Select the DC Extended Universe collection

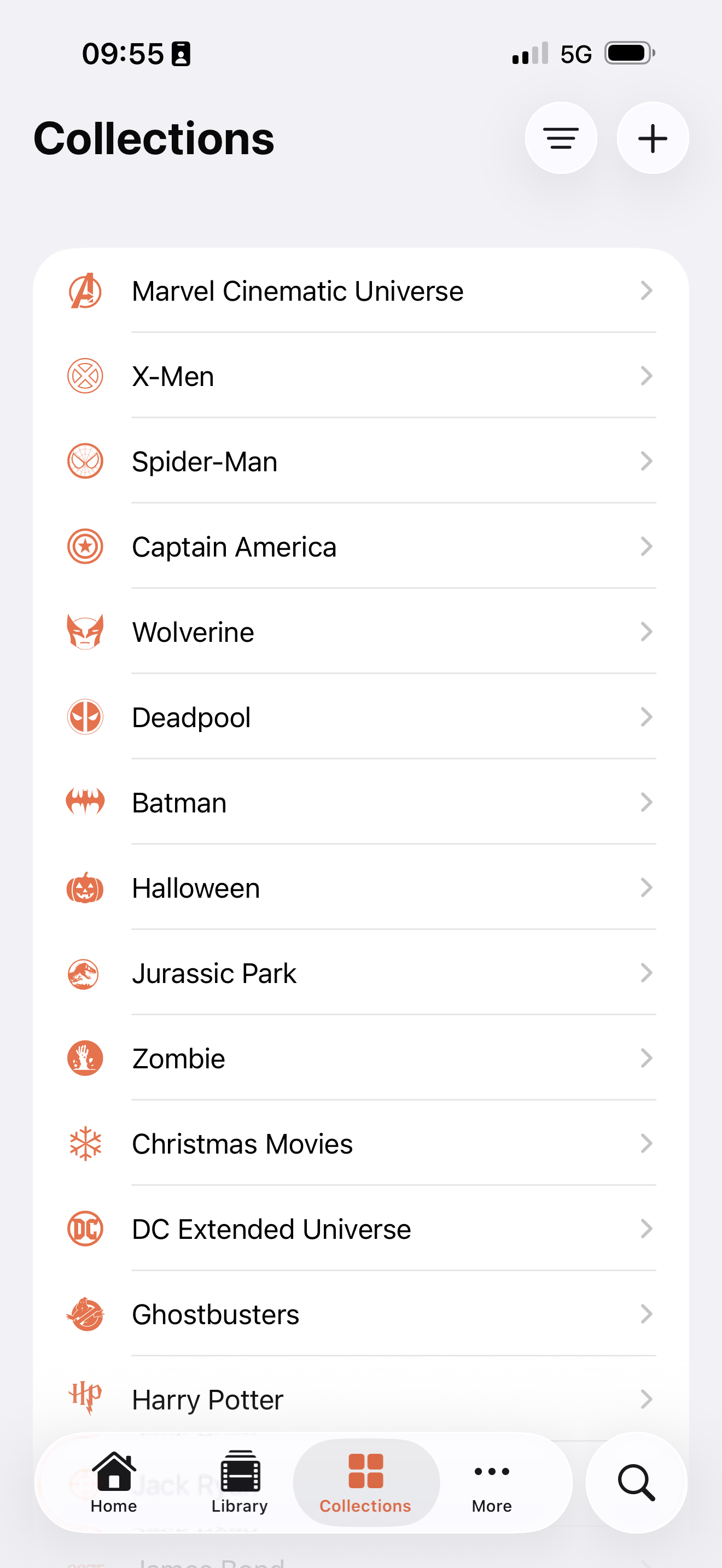click(x=361, y=1228)
